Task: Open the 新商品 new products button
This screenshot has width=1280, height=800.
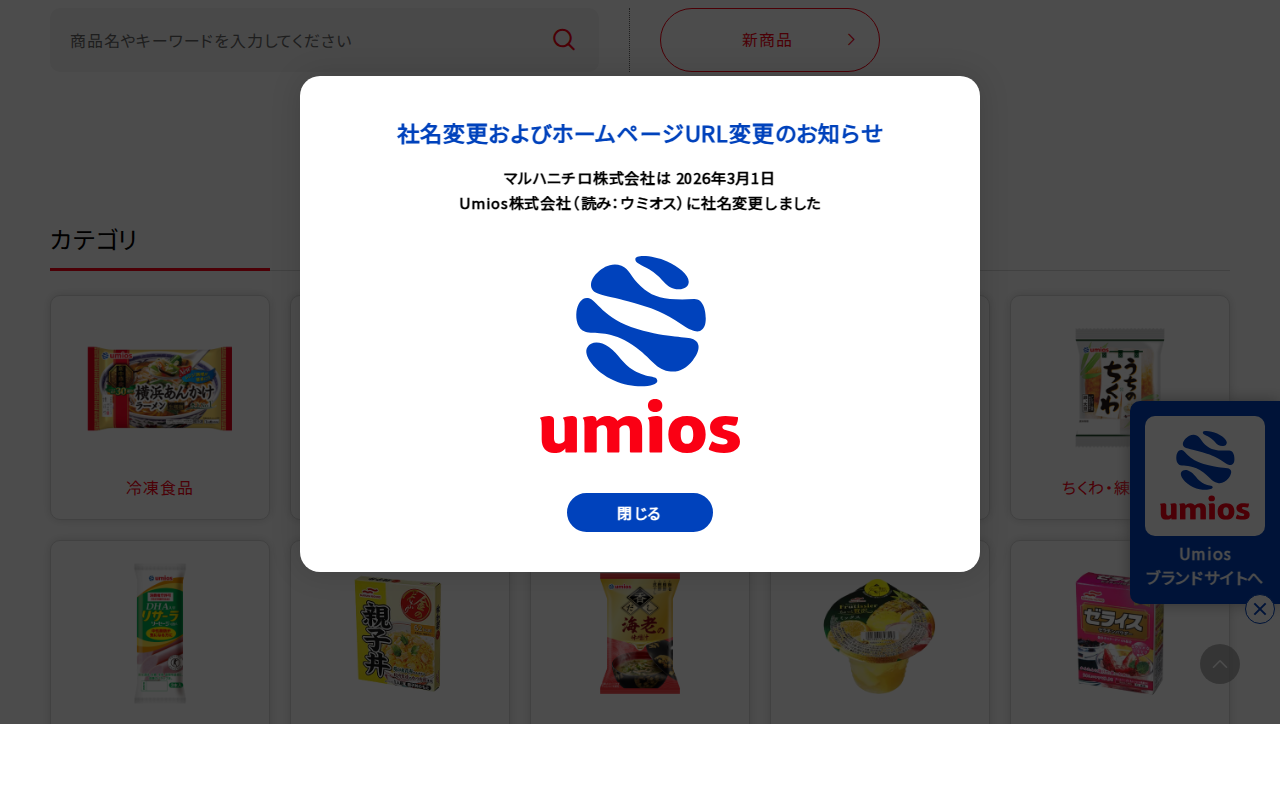Action: [769, 40]
